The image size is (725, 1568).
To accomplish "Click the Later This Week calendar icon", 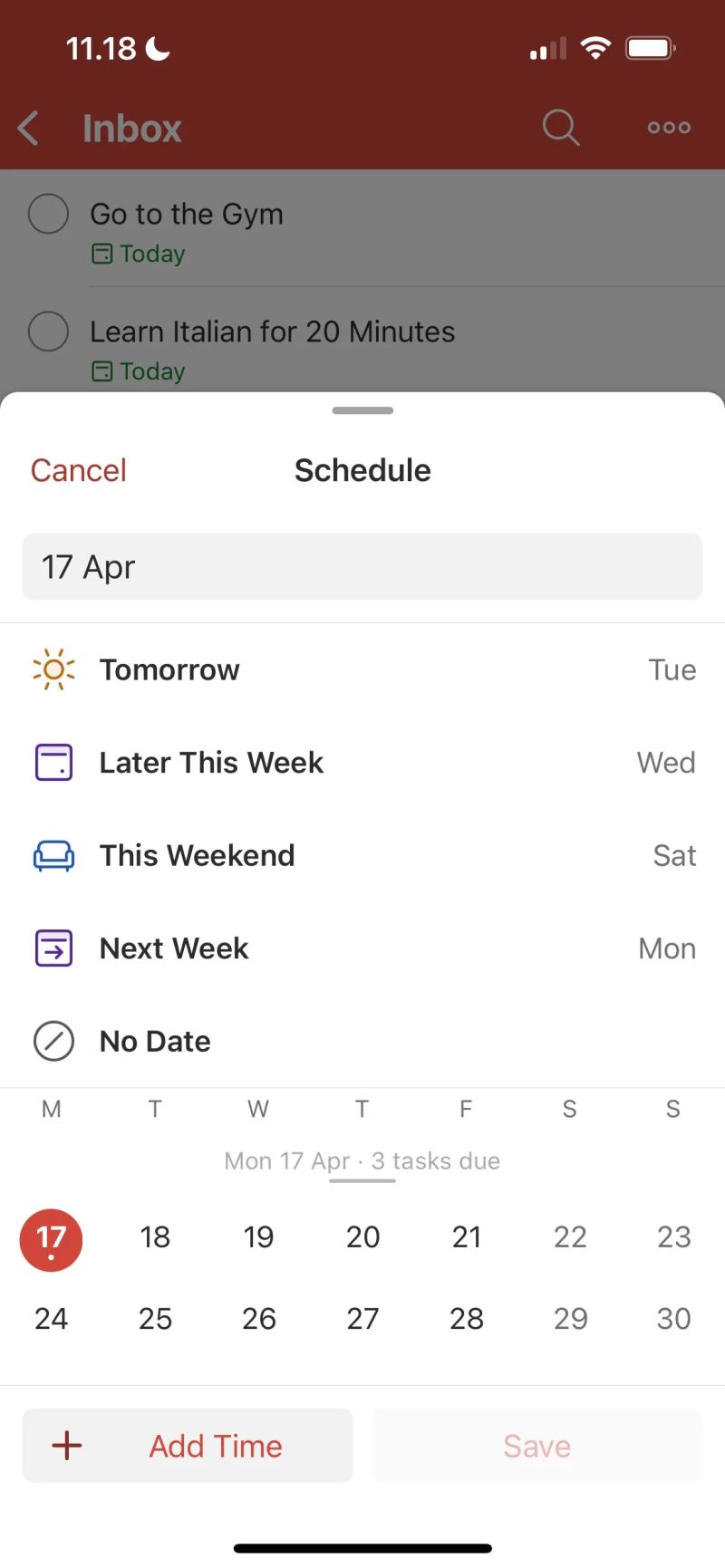I will pos(53,762).
